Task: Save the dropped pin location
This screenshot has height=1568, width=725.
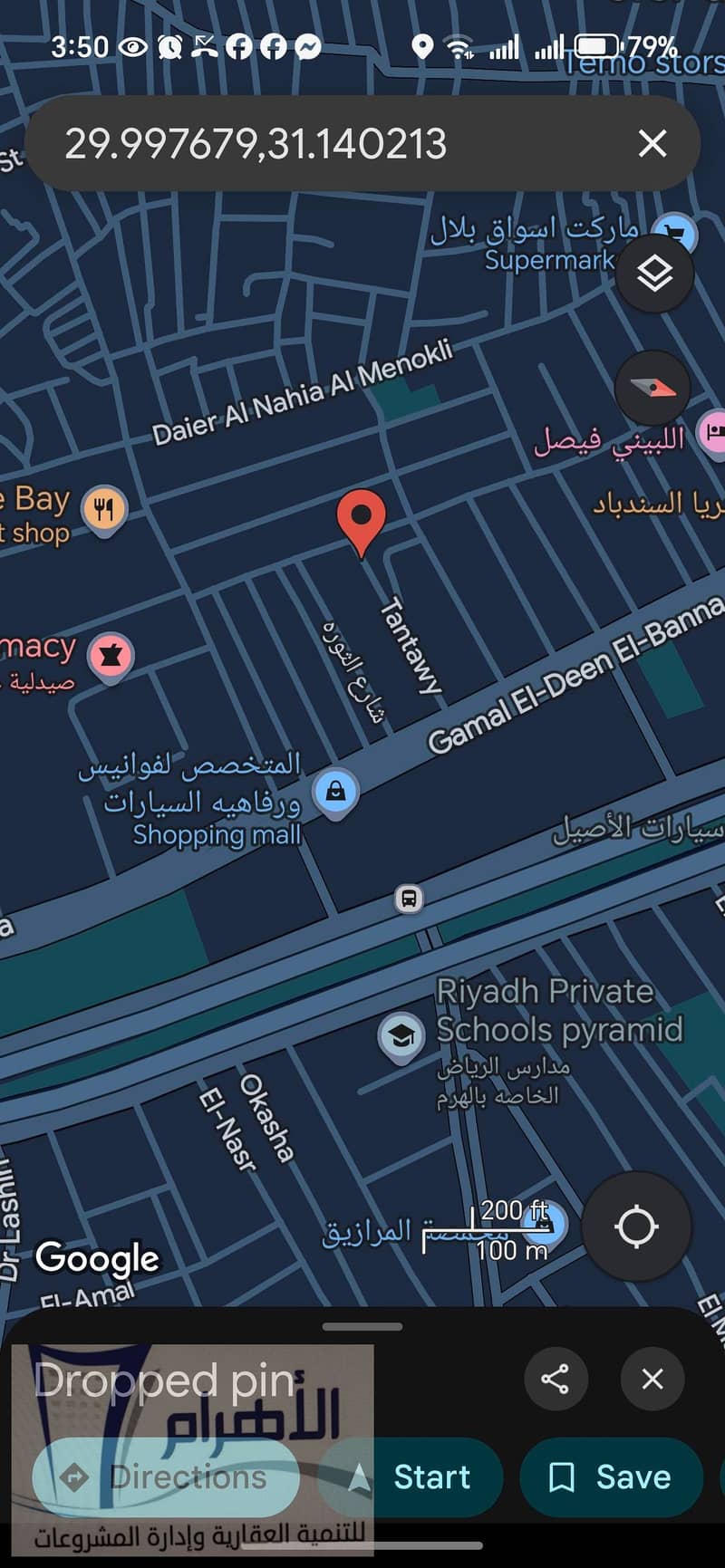Action: click(611, 1477)
